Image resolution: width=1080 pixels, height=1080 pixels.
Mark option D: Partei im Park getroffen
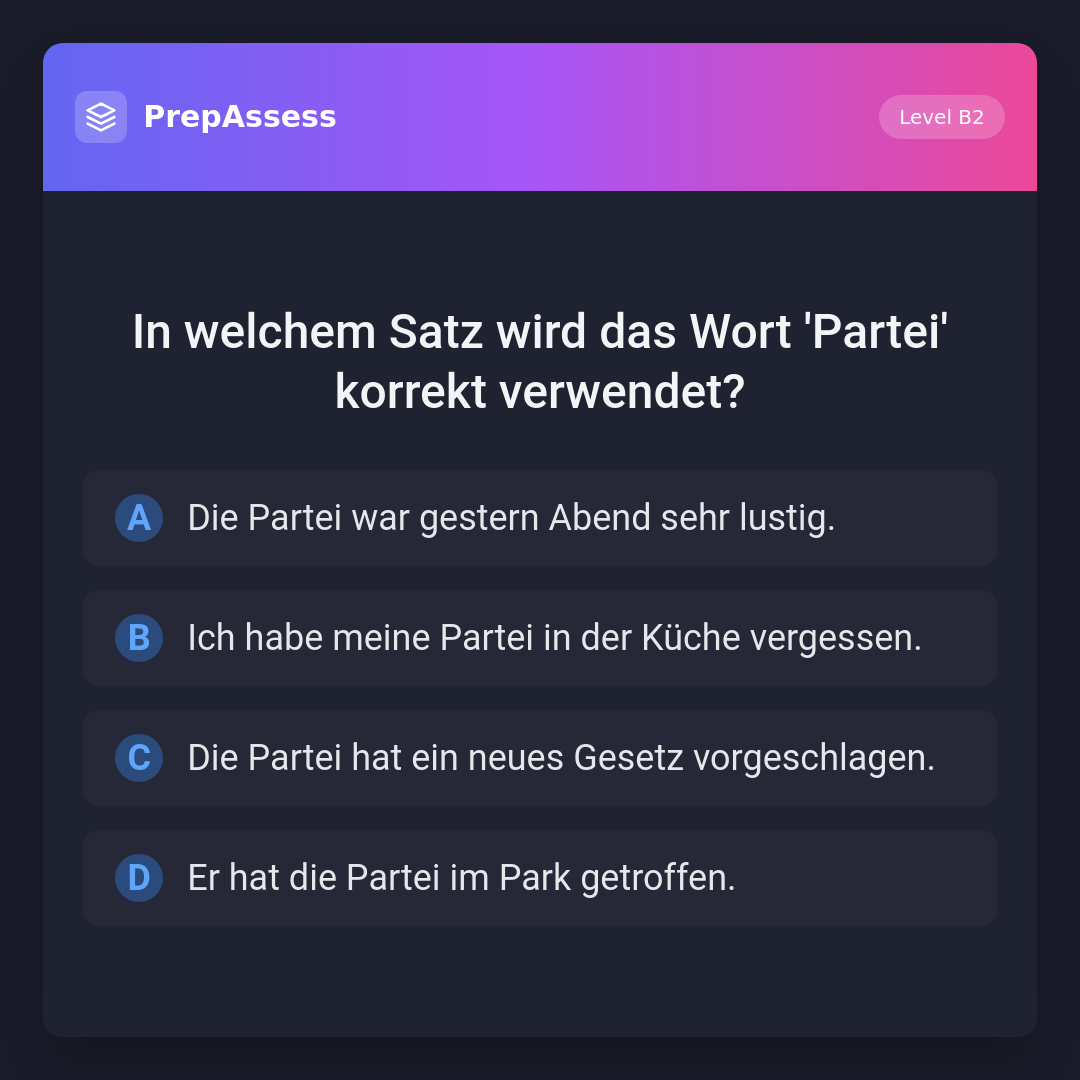tap(540, 878)
